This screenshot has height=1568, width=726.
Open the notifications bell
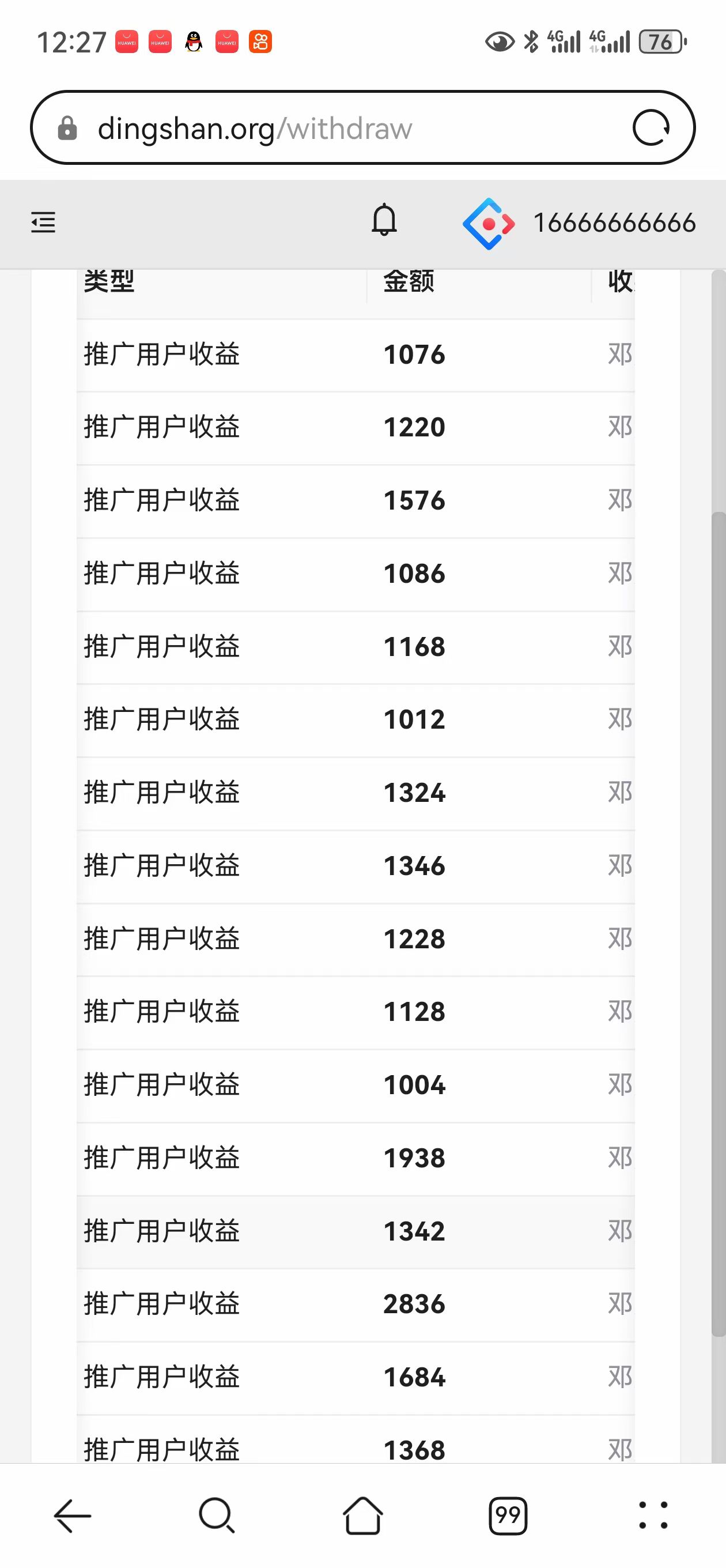[384, 220]
